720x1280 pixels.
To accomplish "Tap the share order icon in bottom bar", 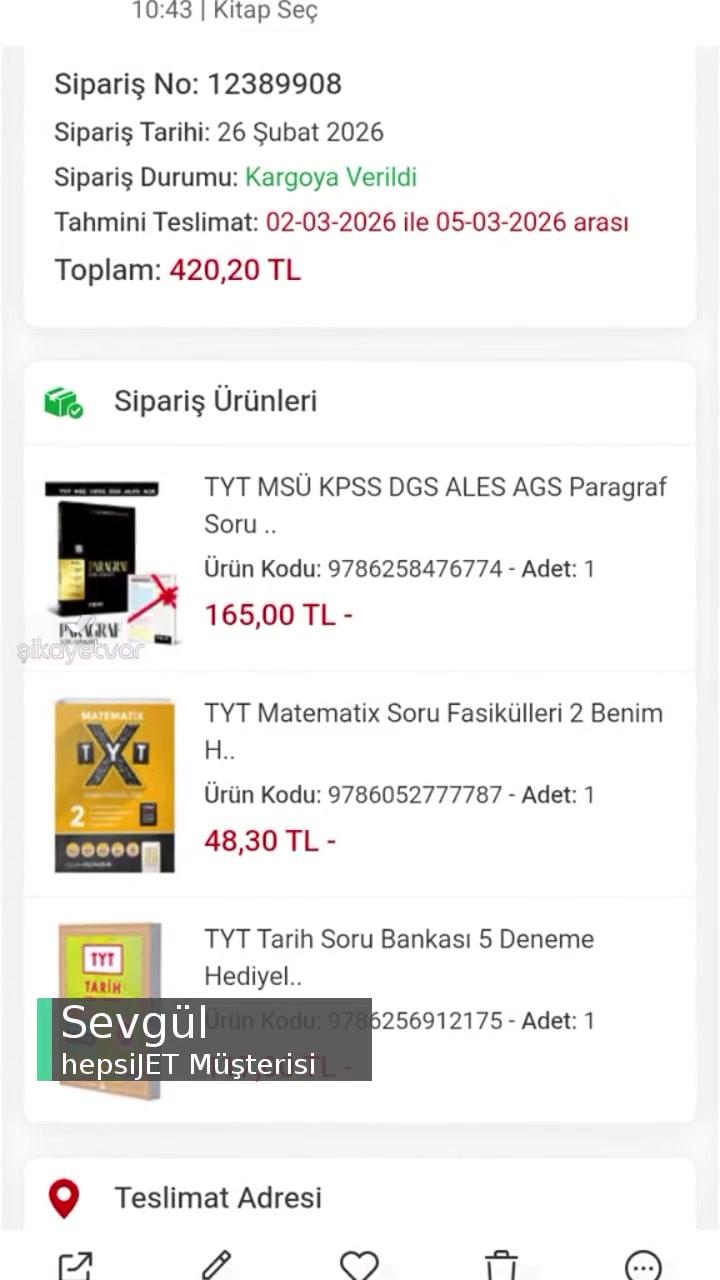I will pyautogui.click(x=76, y=1265).
